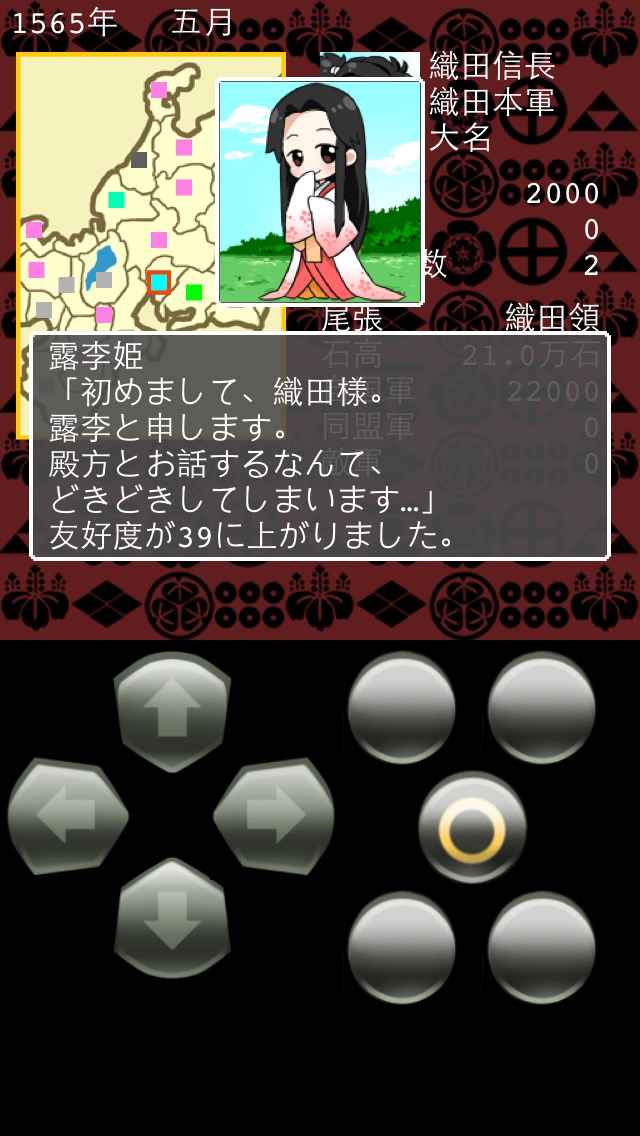Tap the left arrow on the d-pad

click(68, 816)
